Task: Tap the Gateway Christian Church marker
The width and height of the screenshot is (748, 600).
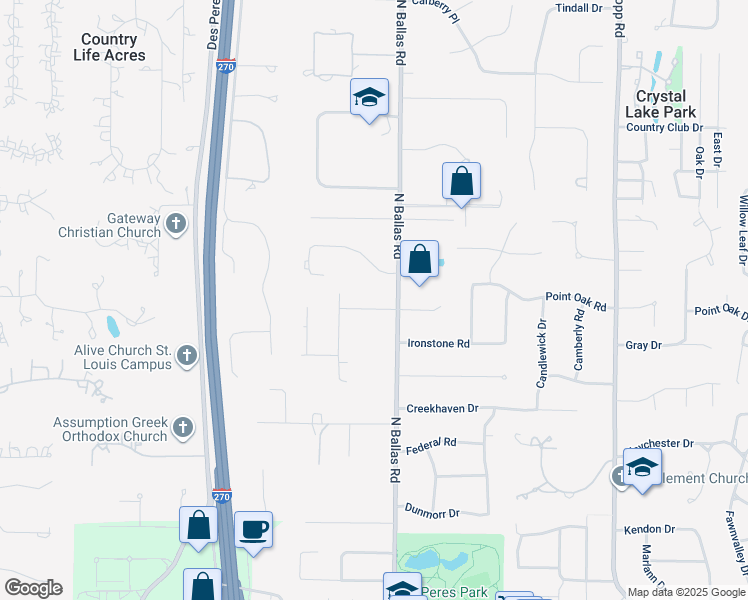Action: coord(176,223)
